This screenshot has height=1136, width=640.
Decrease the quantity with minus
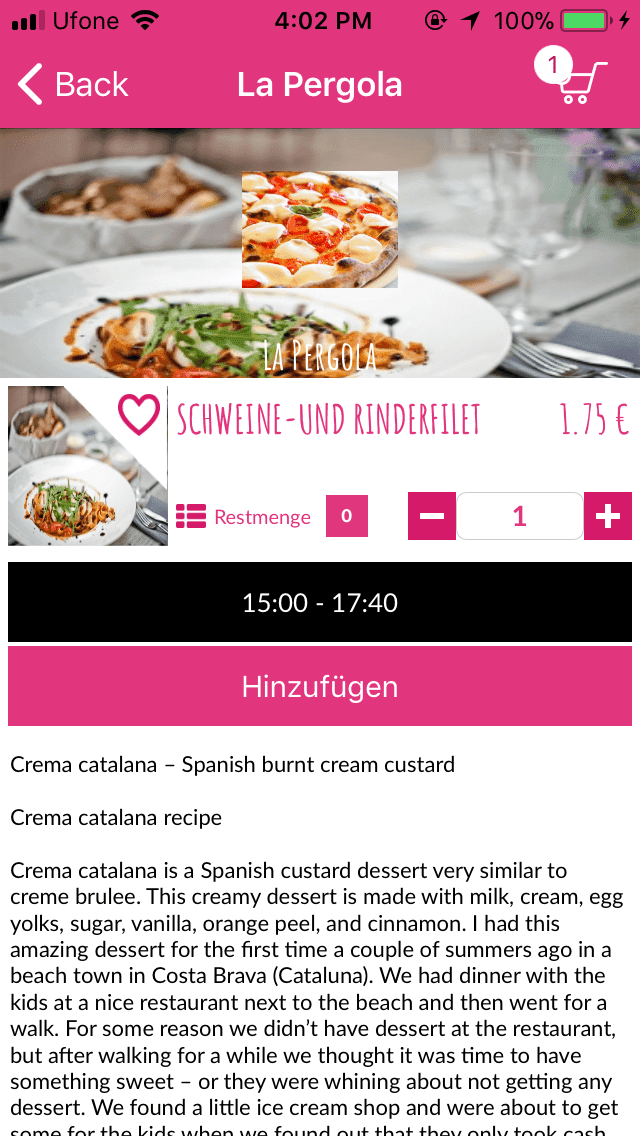(432, 516)
